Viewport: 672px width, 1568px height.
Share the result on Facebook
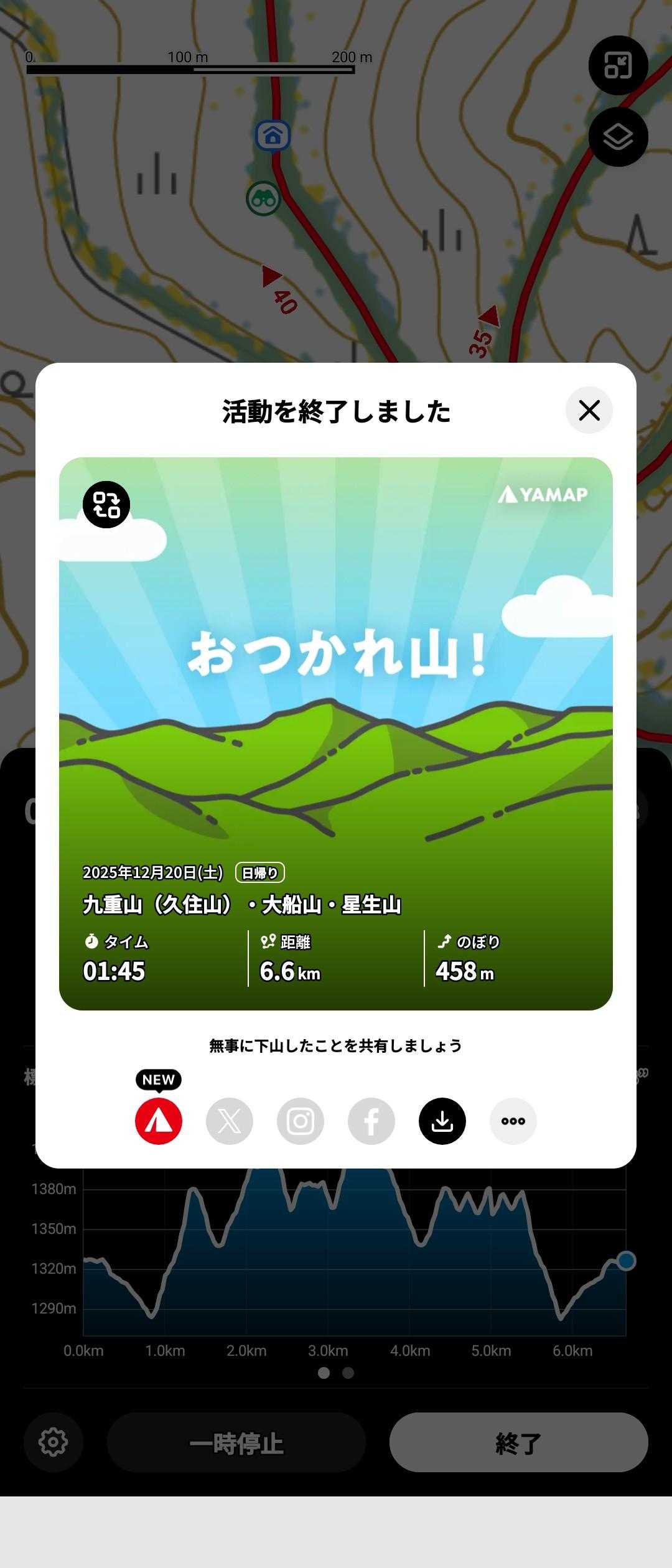tap(371, 1121)
